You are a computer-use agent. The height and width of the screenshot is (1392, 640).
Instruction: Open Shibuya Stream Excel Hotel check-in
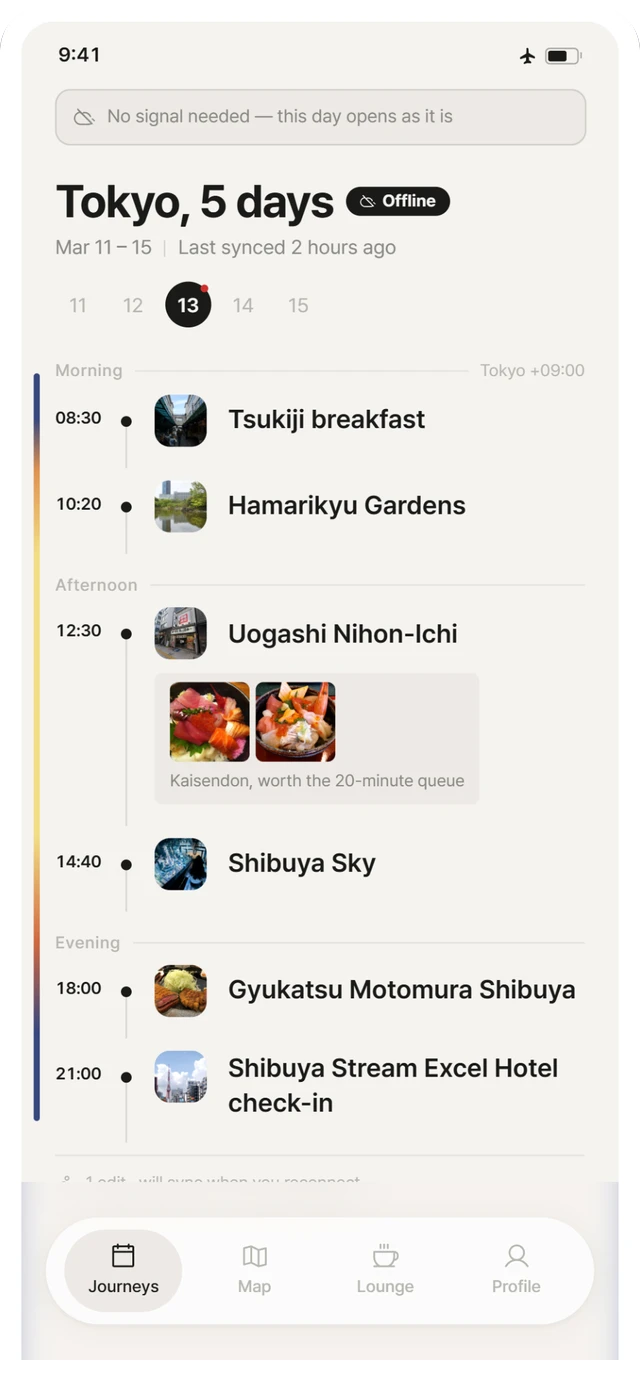tap(320, 1086)
